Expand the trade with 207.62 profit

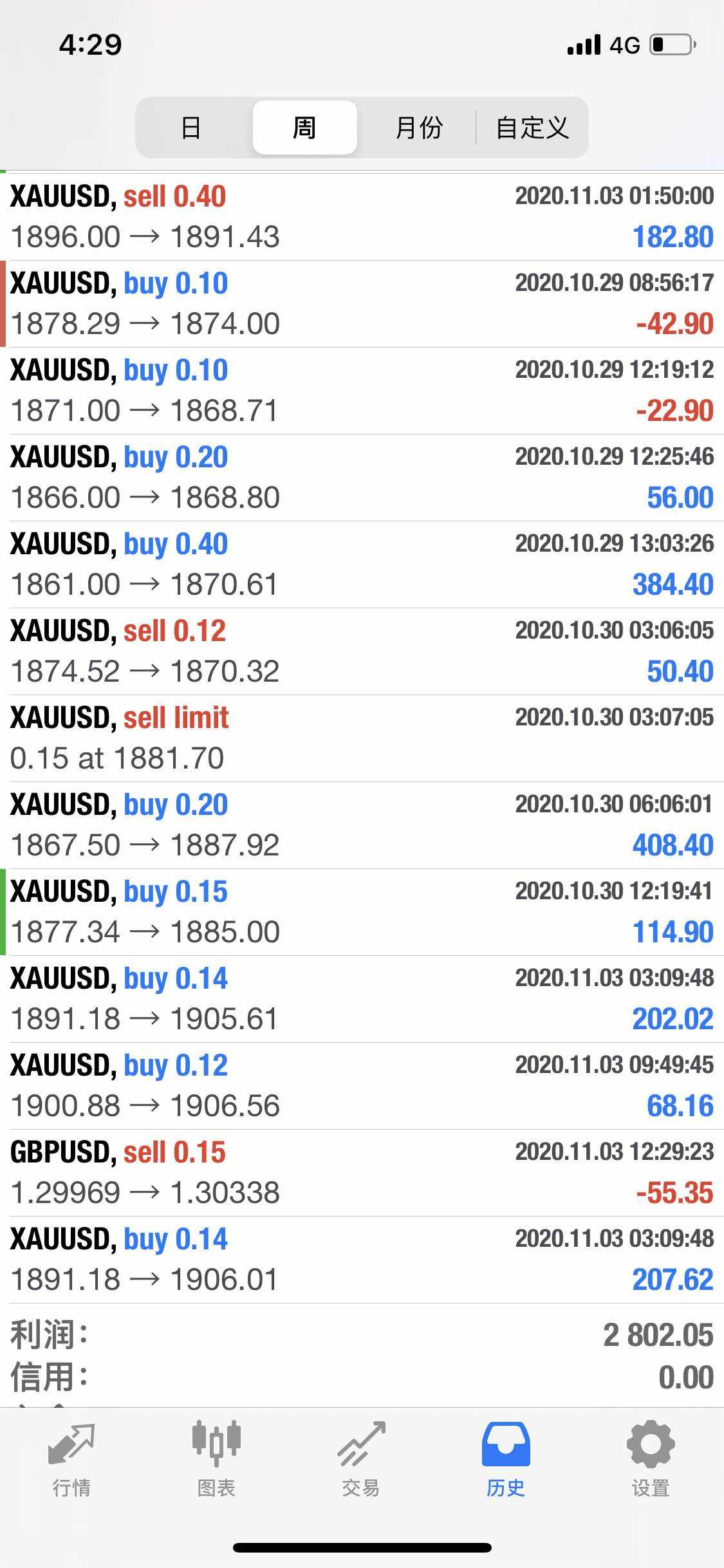point(362,1260)
